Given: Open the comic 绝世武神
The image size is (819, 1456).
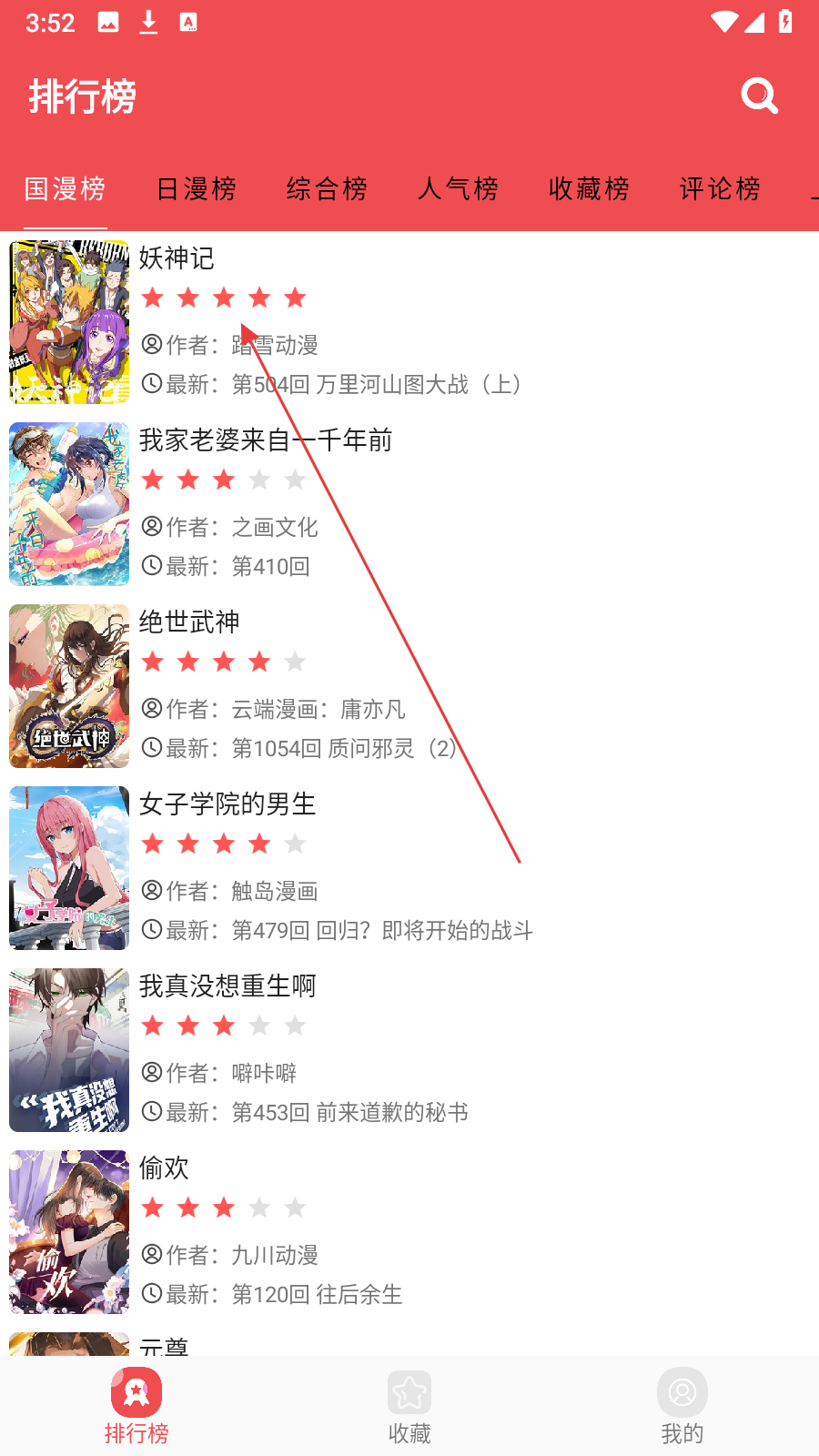Looking at the screenshot, I should click(x=409, y=686).
